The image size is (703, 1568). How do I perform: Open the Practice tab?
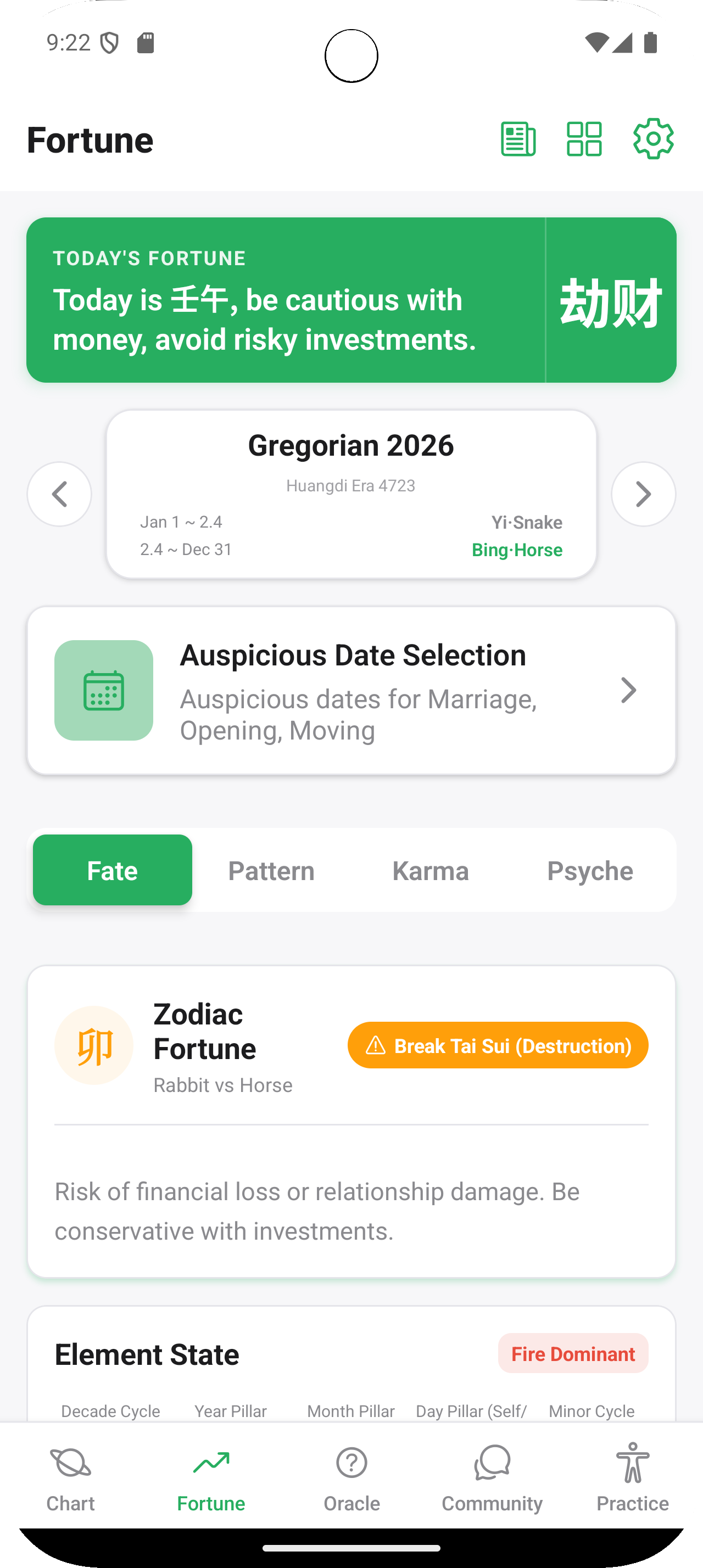pos(632,1478)
